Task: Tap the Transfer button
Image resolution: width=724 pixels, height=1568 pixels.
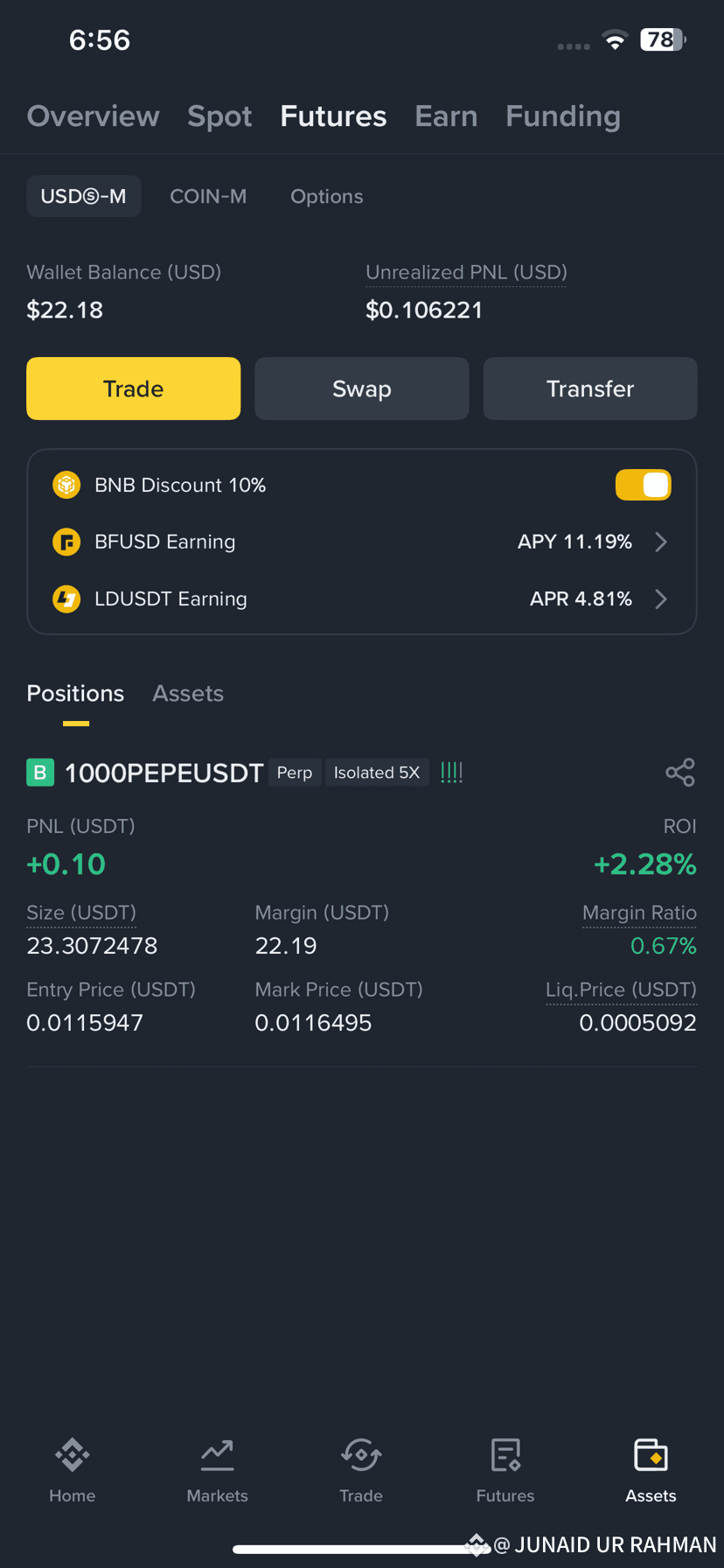Action: pos(590,388)
